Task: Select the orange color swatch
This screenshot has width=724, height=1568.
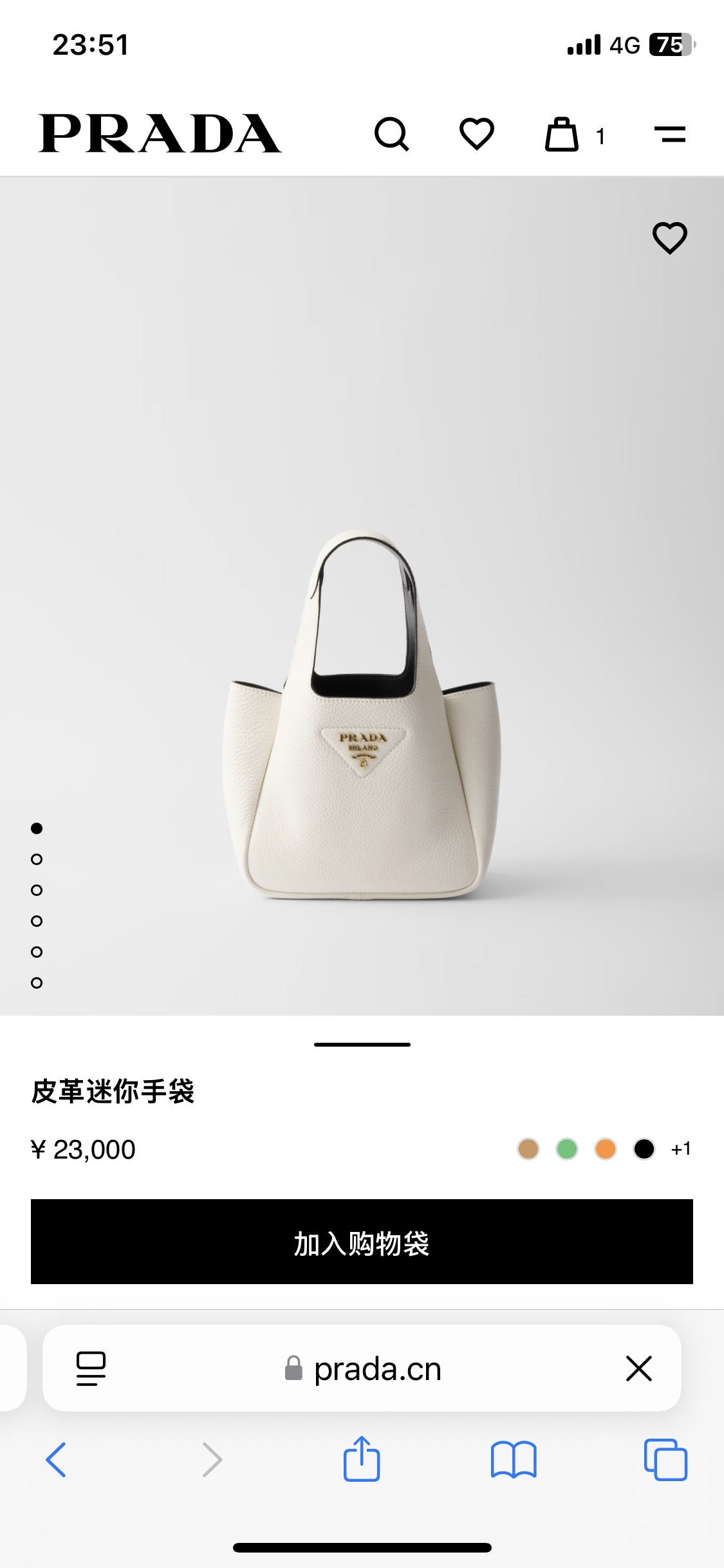Action: pos(606,1149)
